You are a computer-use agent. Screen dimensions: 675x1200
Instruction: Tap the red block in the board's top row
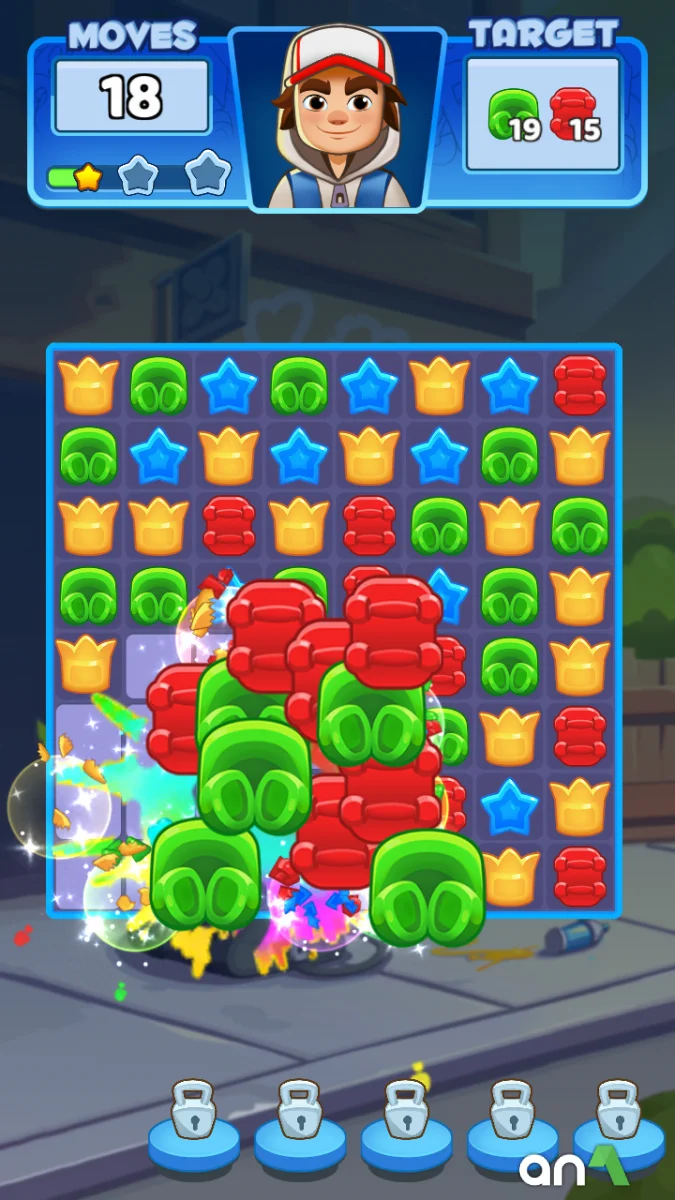pyautogui.click(x=580, y=385)
